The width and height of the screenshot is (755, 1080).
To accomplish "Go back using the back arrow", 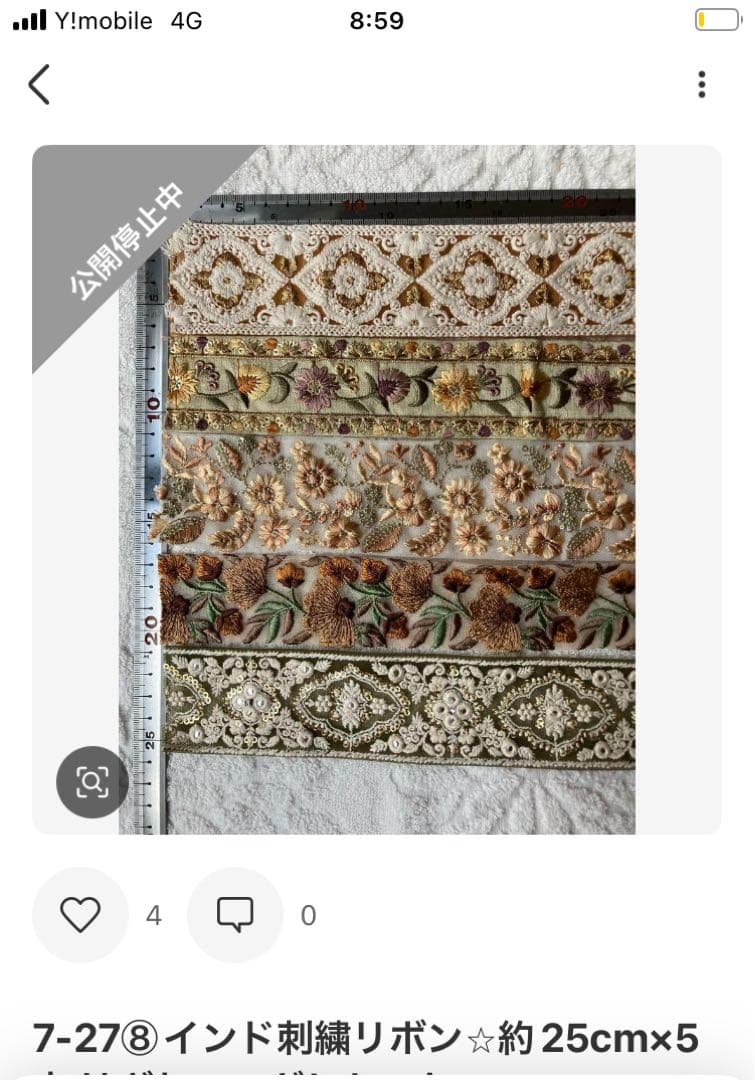I will pyautogui.click(x=39, y=85).
